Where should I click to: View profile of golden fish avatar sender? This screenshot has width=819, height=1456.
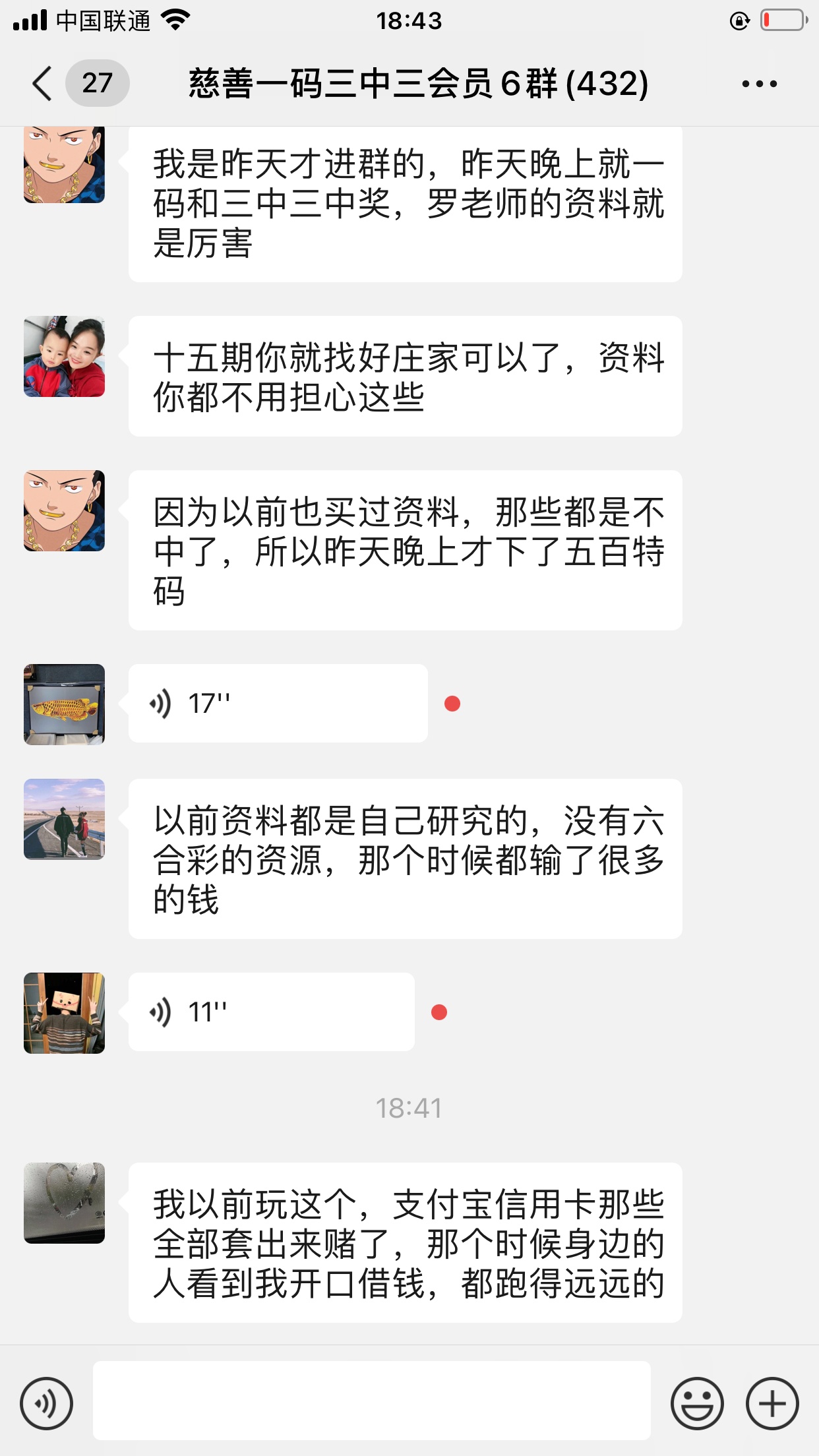[x=64, y=704]
